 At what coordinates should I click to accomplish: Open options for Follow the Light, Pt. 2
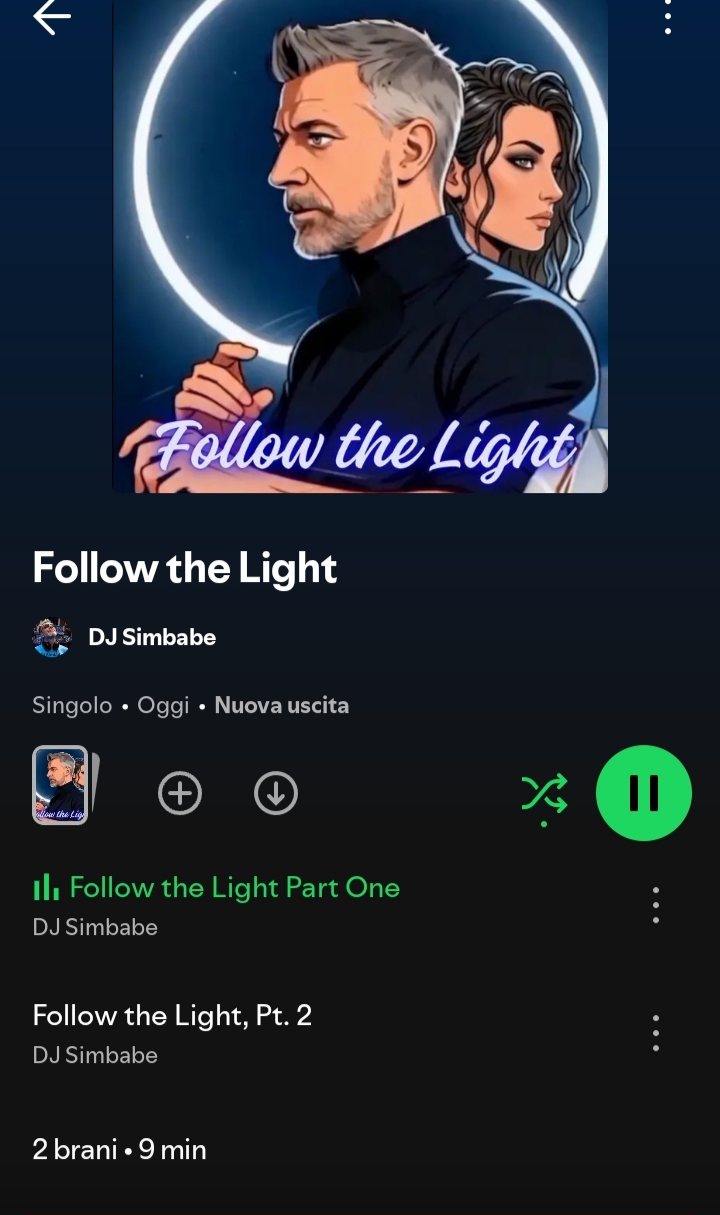point(656,1033)
